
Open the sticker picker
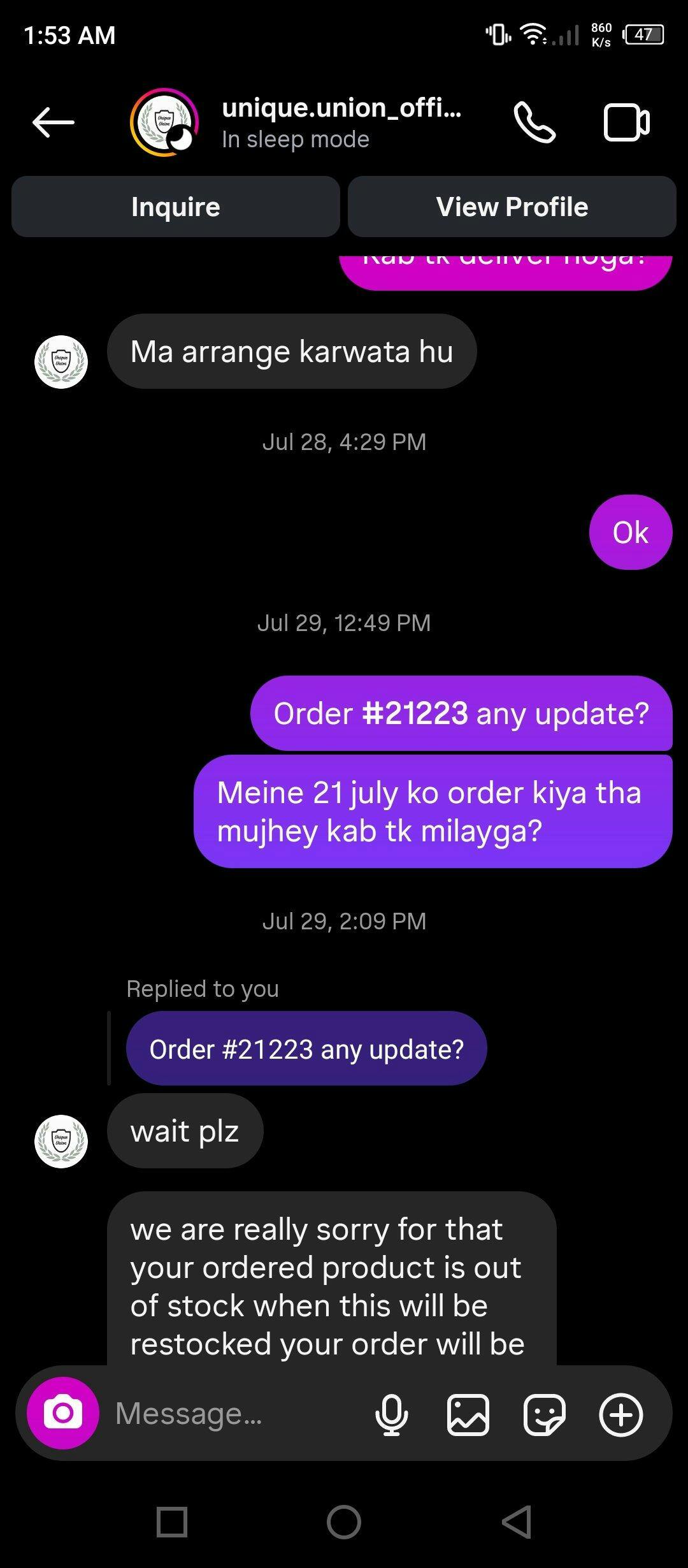tap(545, 1414)
